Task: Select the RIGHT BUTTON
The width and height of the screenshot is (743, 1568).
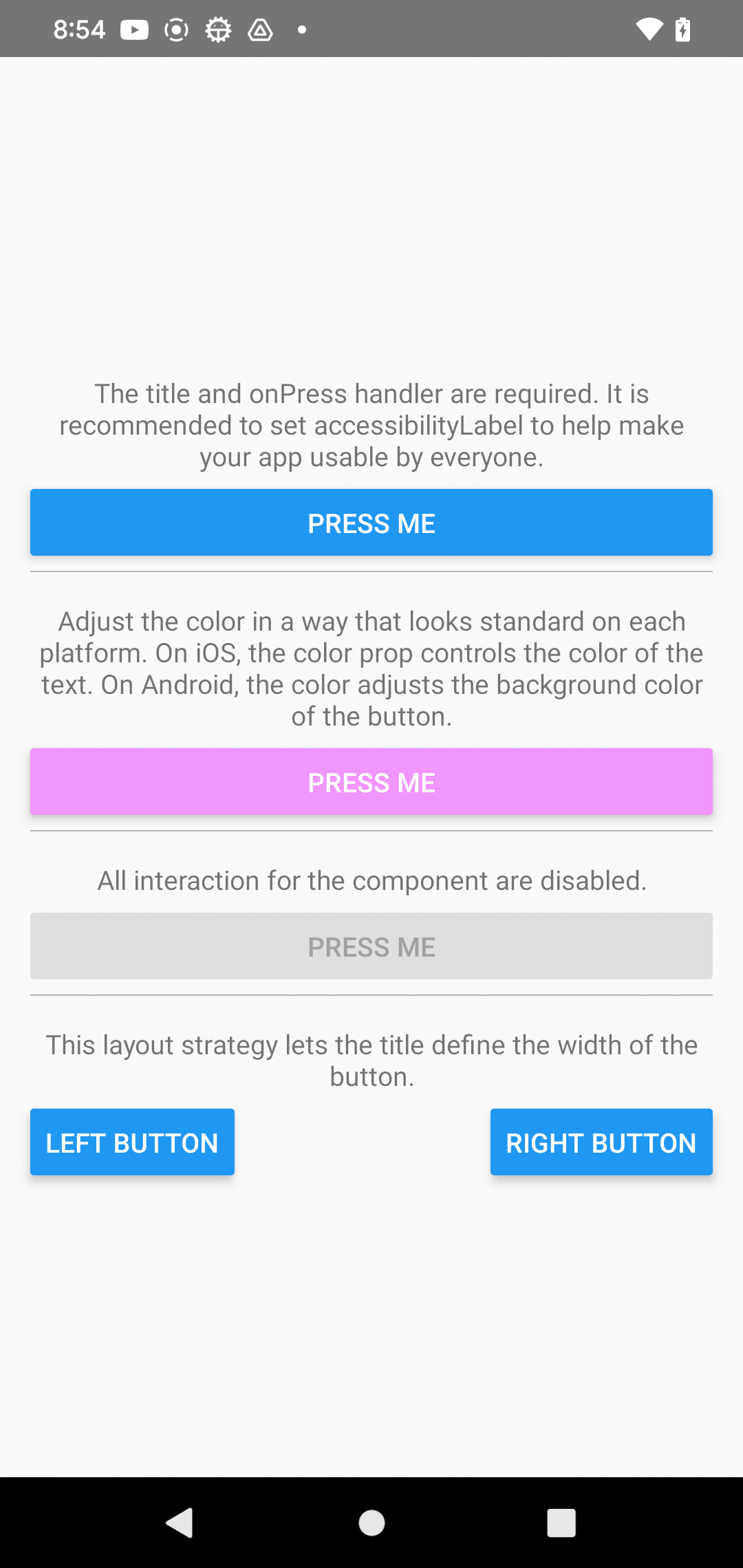Action: point(601,1142)
